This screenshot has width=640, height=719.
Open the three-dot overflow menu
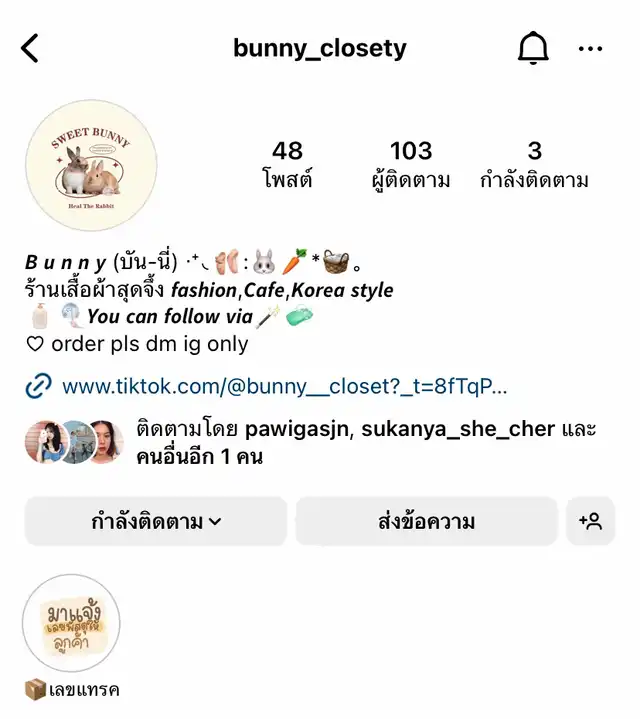[x=591, y=48]
